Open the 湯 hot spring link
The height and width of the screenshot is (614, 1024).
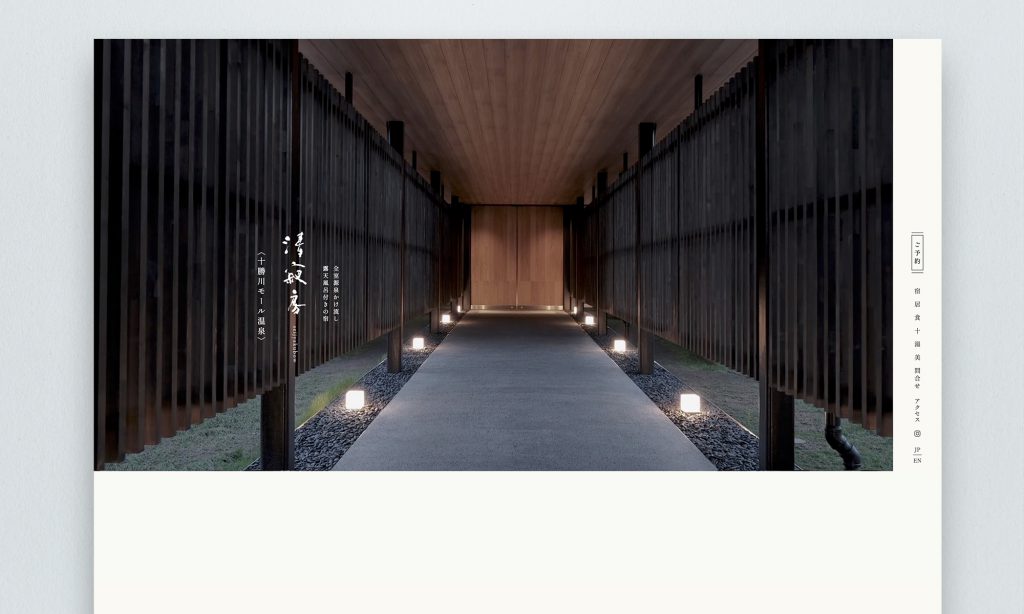tap(917, 343)
